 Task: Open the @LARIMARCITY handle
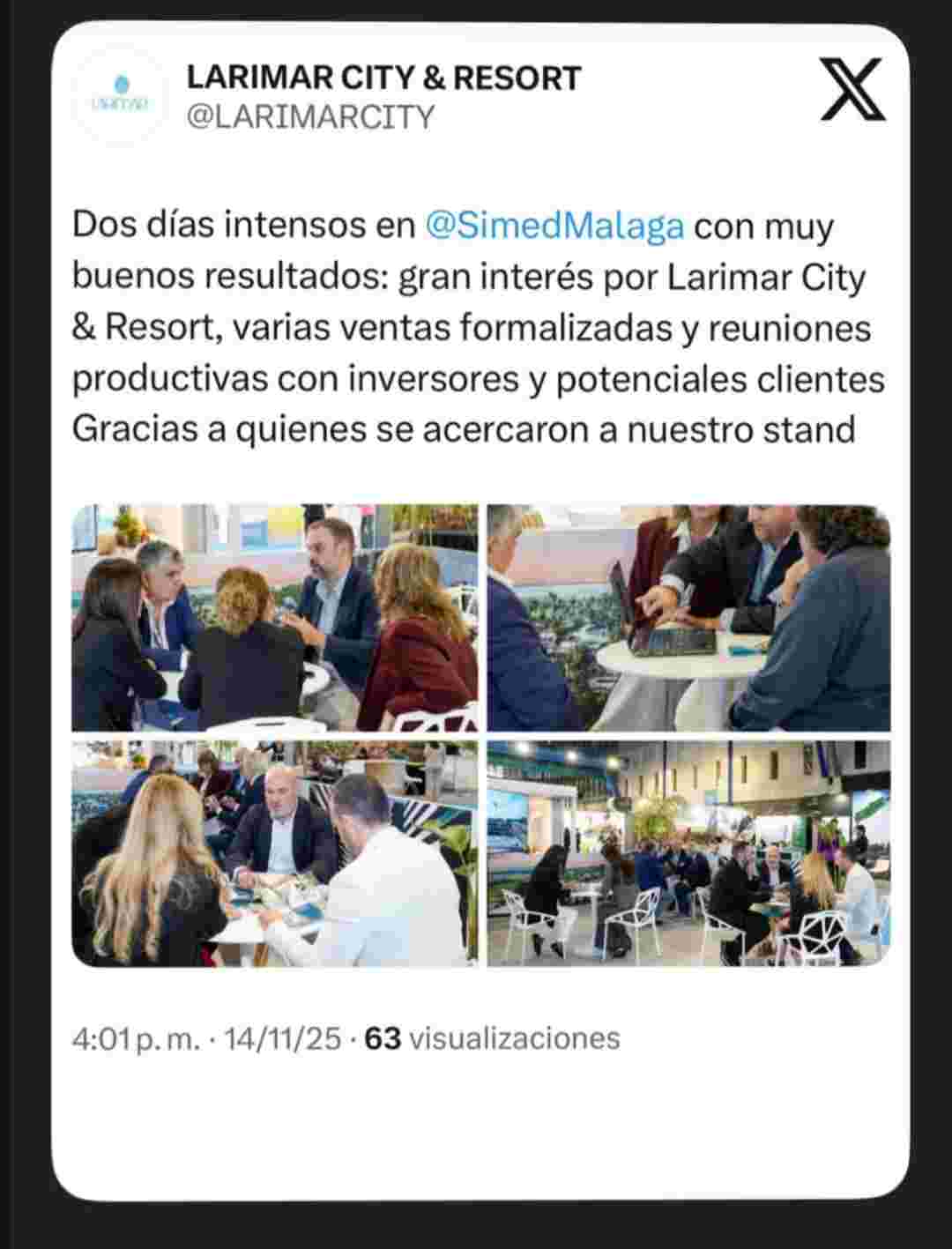[310, 115]
